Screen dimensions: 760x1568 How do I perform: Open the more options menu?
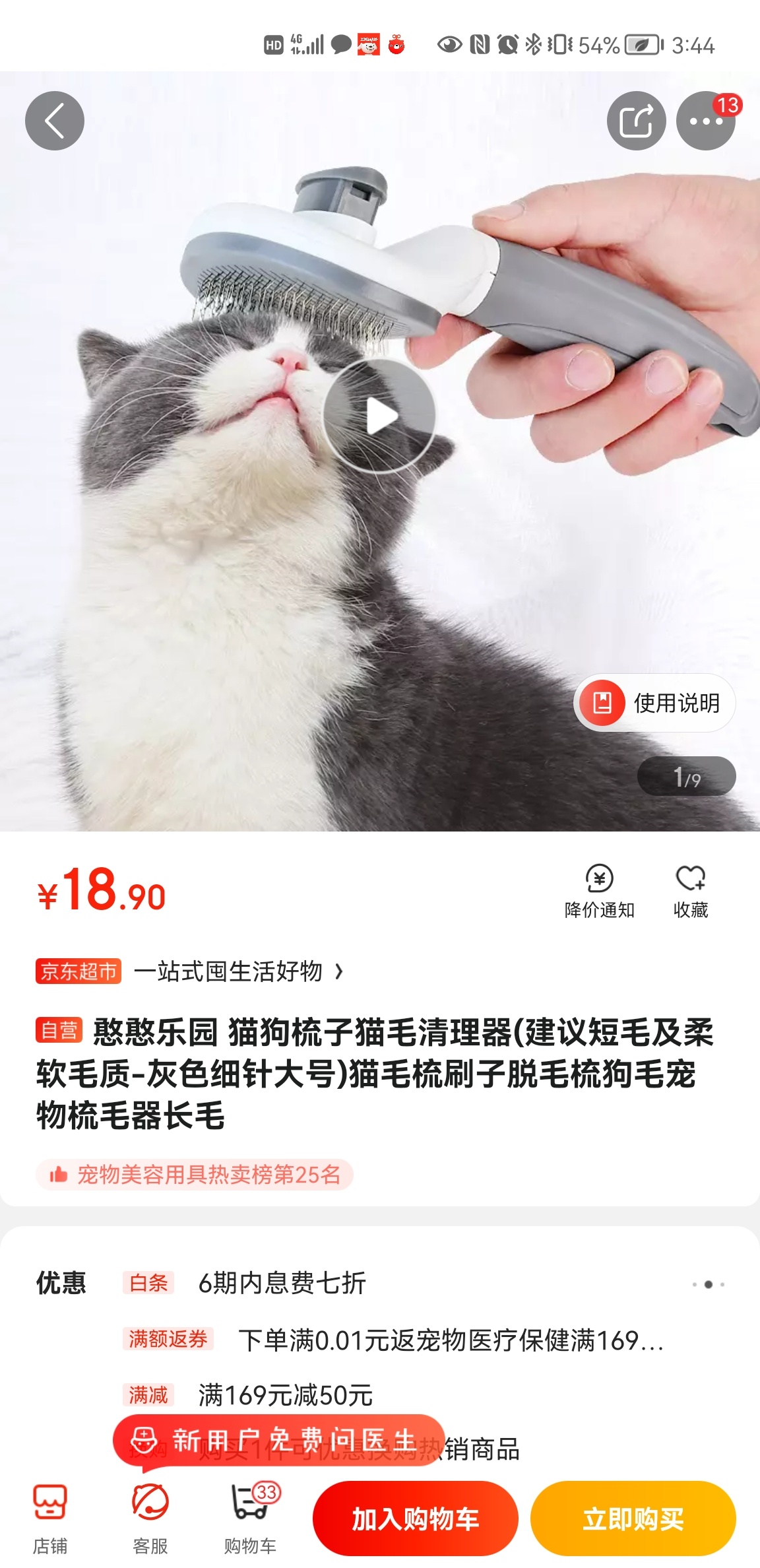click(x=705, y=121)
